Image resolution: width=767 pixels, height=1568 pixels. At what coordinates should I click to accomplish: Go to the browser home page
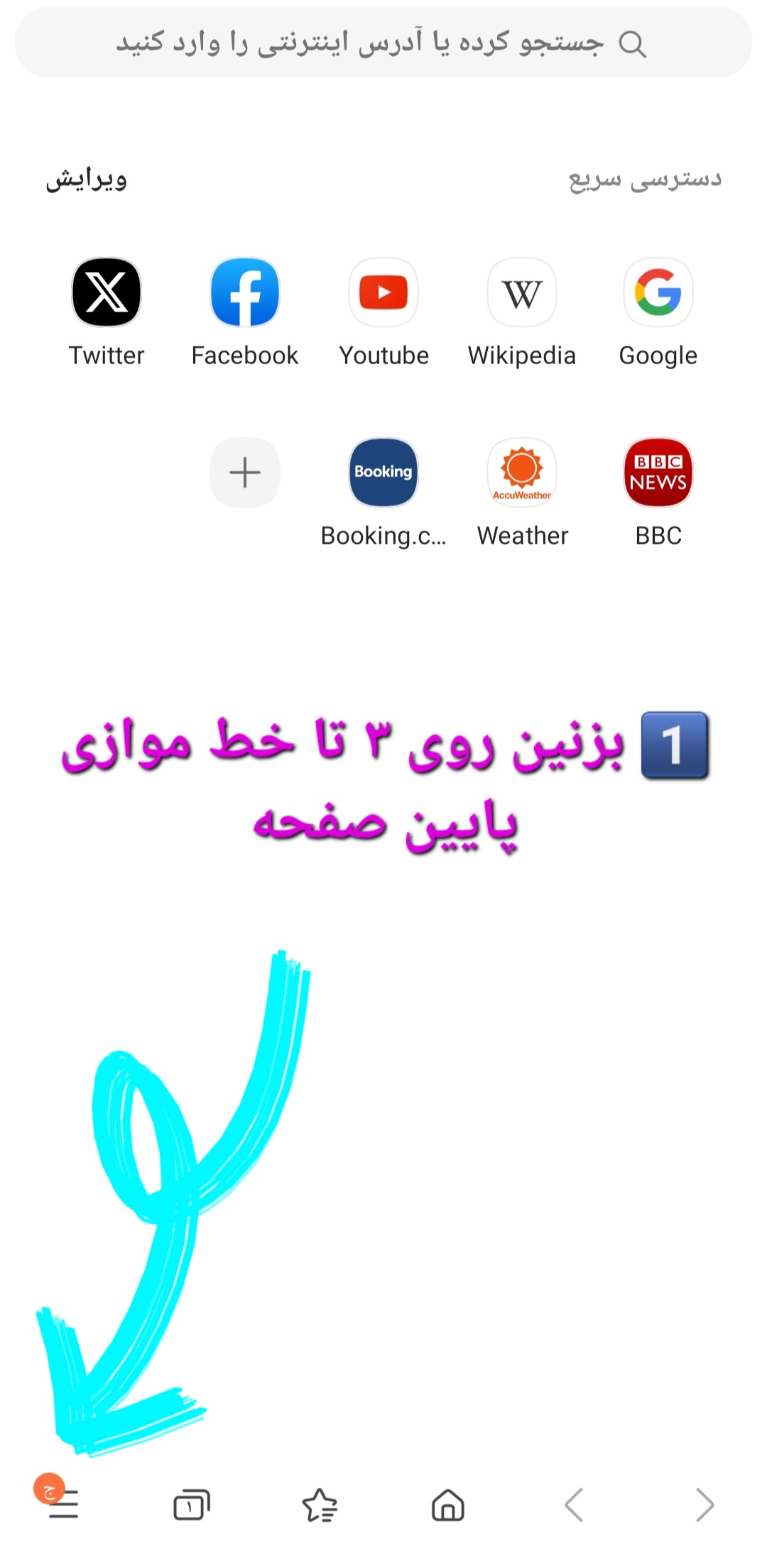coord(448,1504)
